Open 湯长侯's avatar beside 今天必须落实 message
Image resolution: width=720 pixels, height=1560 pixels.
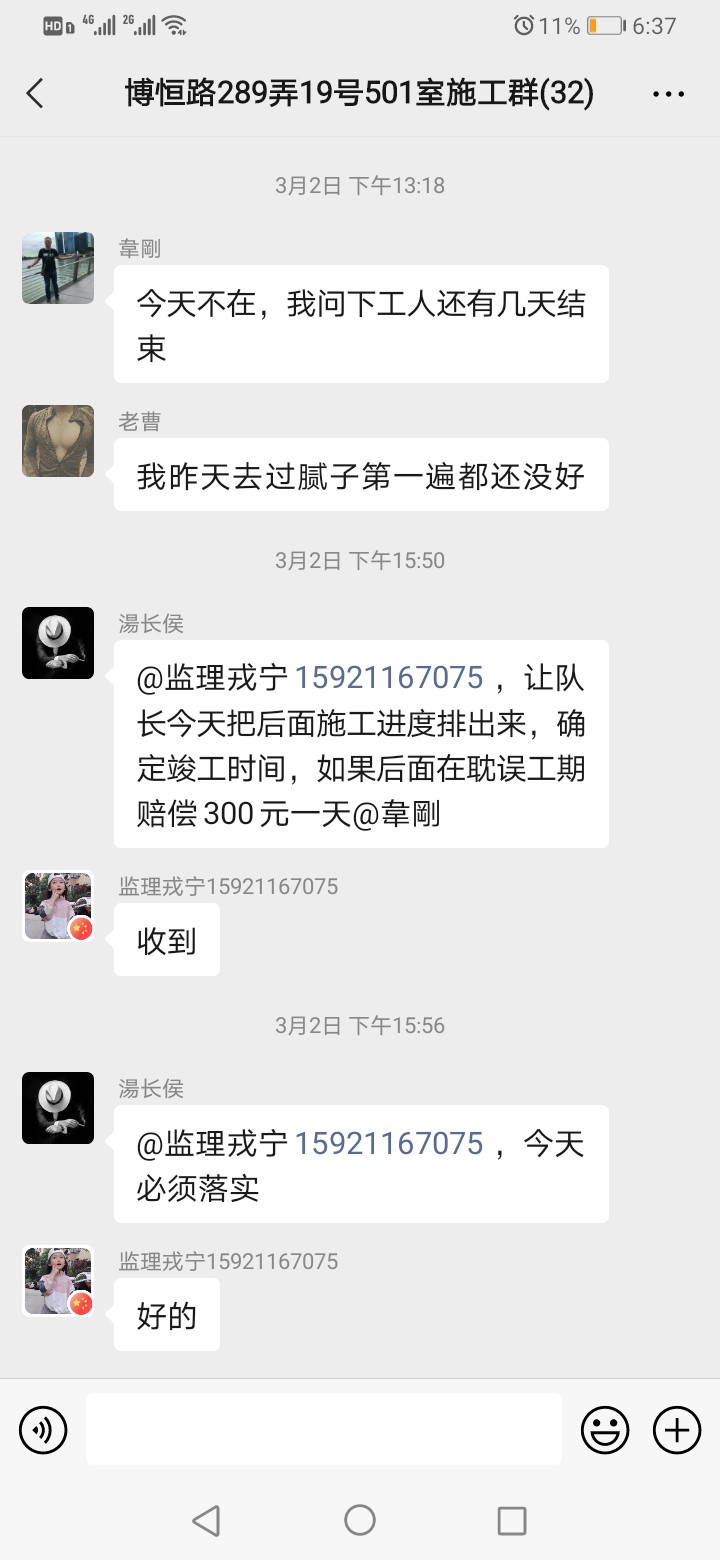coord(58,1108)
